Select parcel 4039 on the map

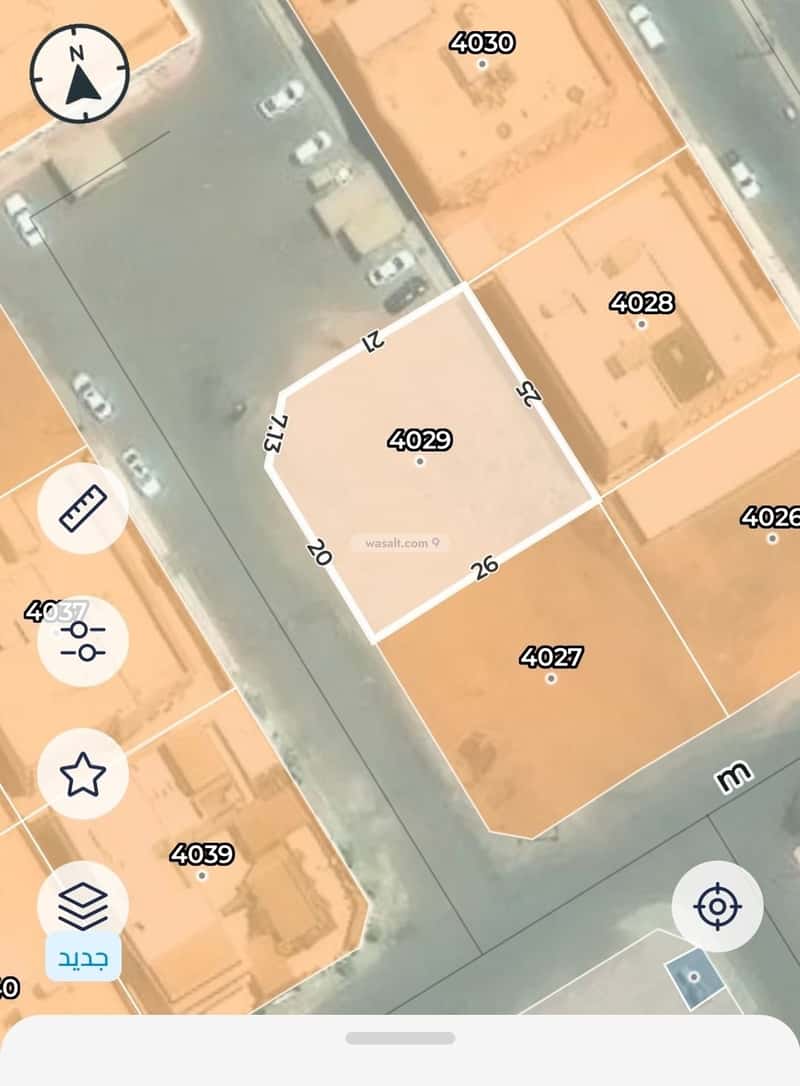pos(202,864)
